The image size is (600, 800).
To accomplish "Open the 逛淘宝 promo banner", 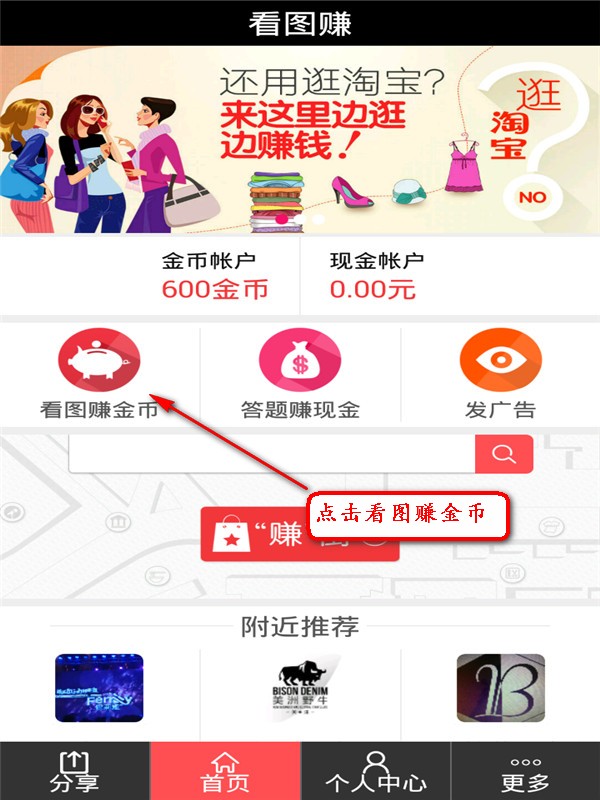I will click(300, 135).
